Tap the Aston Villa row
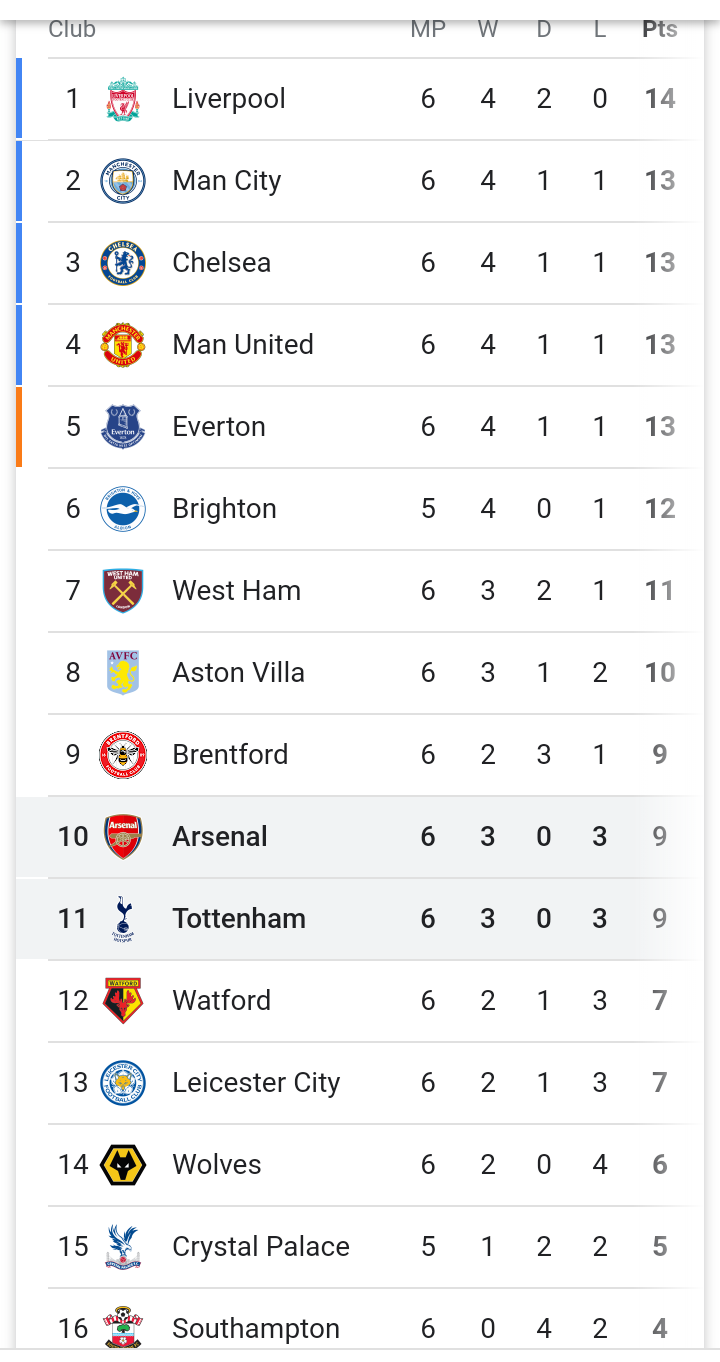Screen dimensions: 720x1362 pyautogui.click(x=360, y=673)
